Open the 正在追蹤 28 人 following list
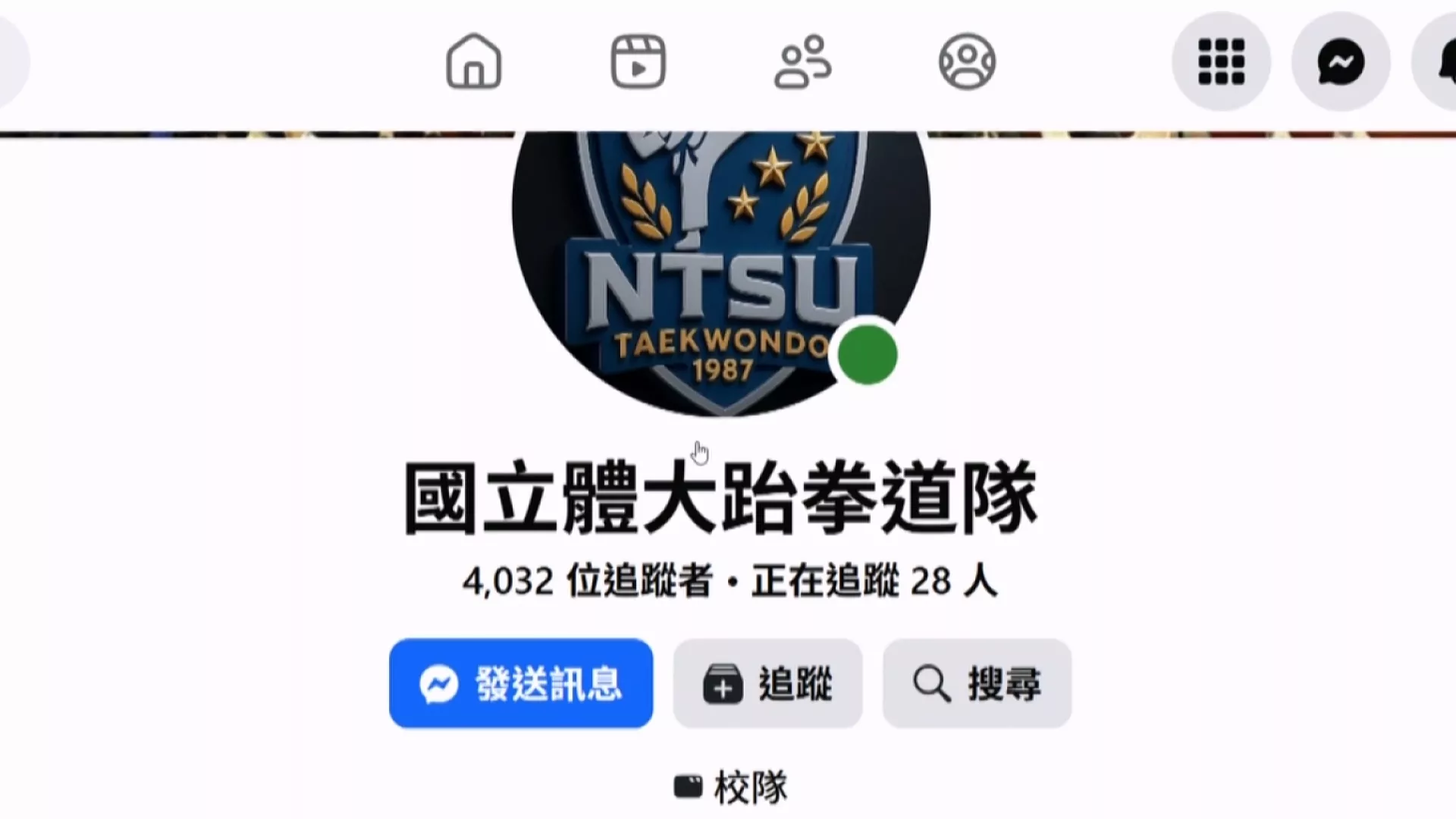Viewport: 1456px width, 819px height. click(x=874, y=582)
